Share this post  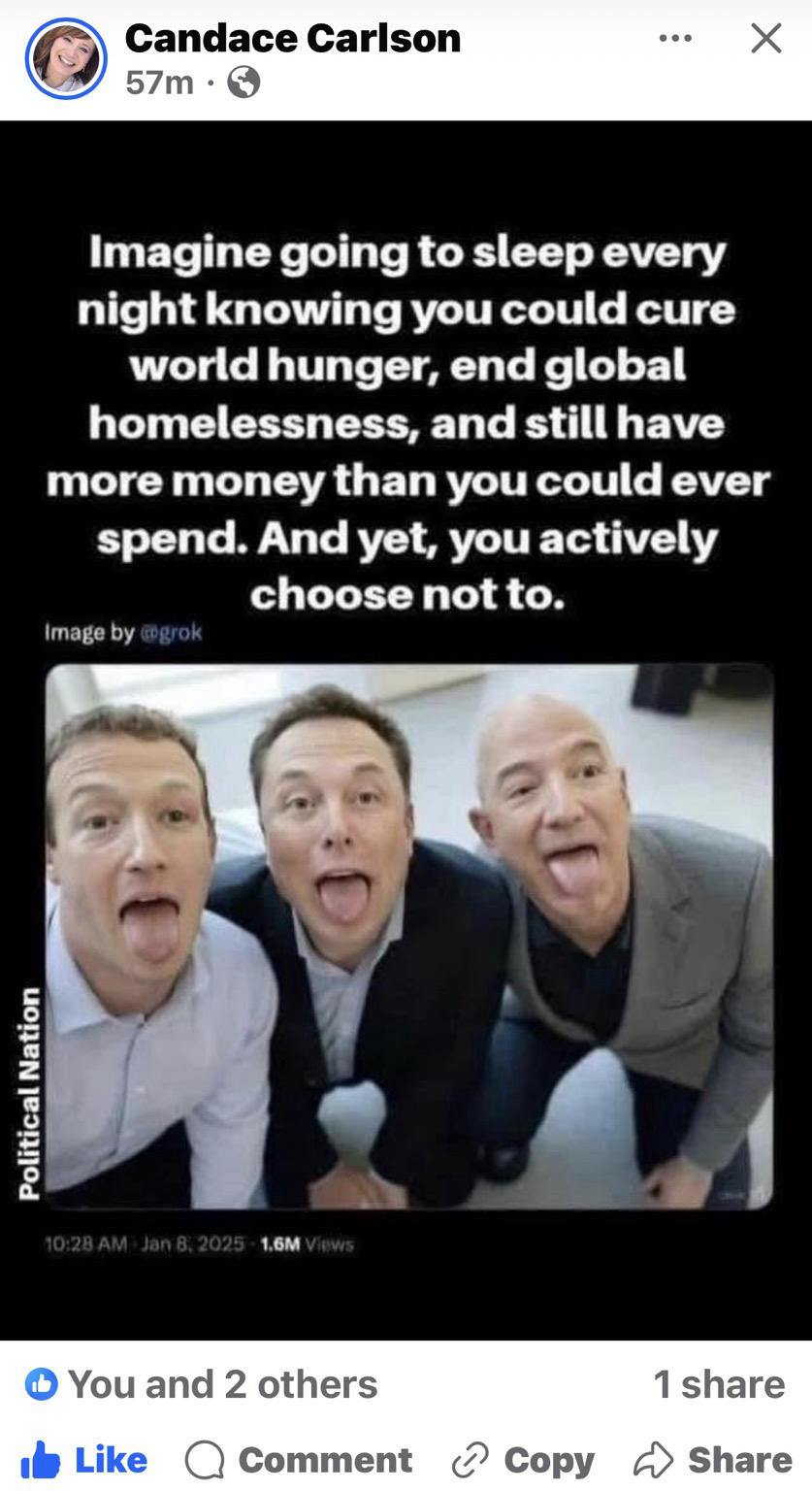coord(713,1459)
